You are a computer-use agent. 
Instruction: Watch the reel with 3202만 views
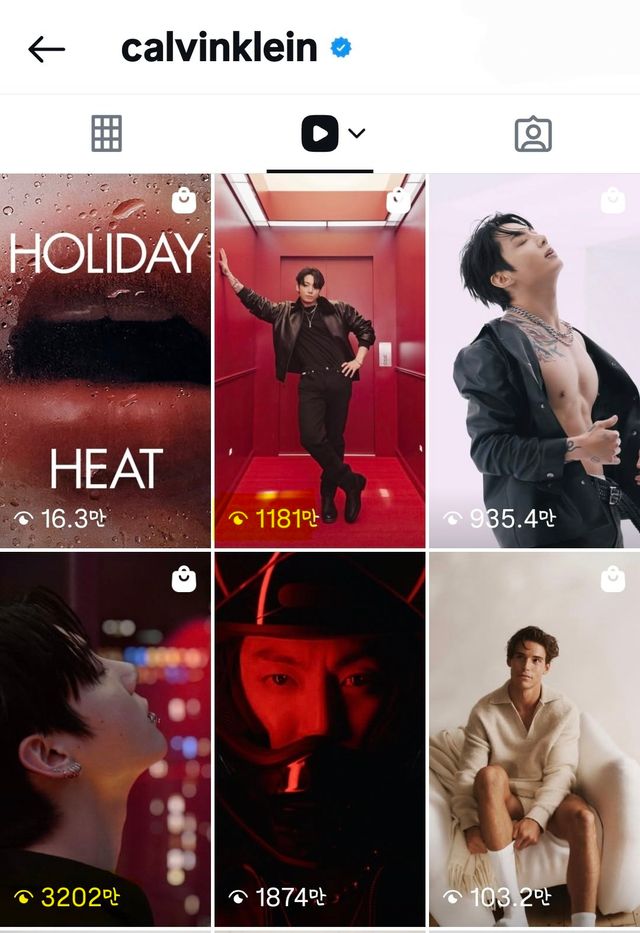click(x=105, y=740)
